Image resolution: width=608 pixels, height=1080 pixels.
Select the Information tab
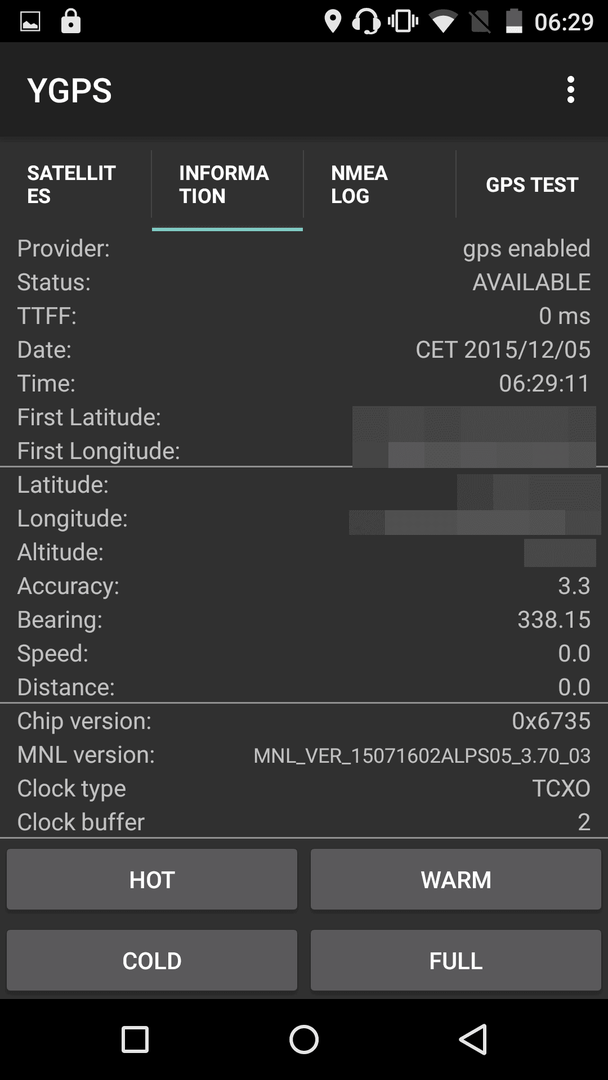coord(227,185)
